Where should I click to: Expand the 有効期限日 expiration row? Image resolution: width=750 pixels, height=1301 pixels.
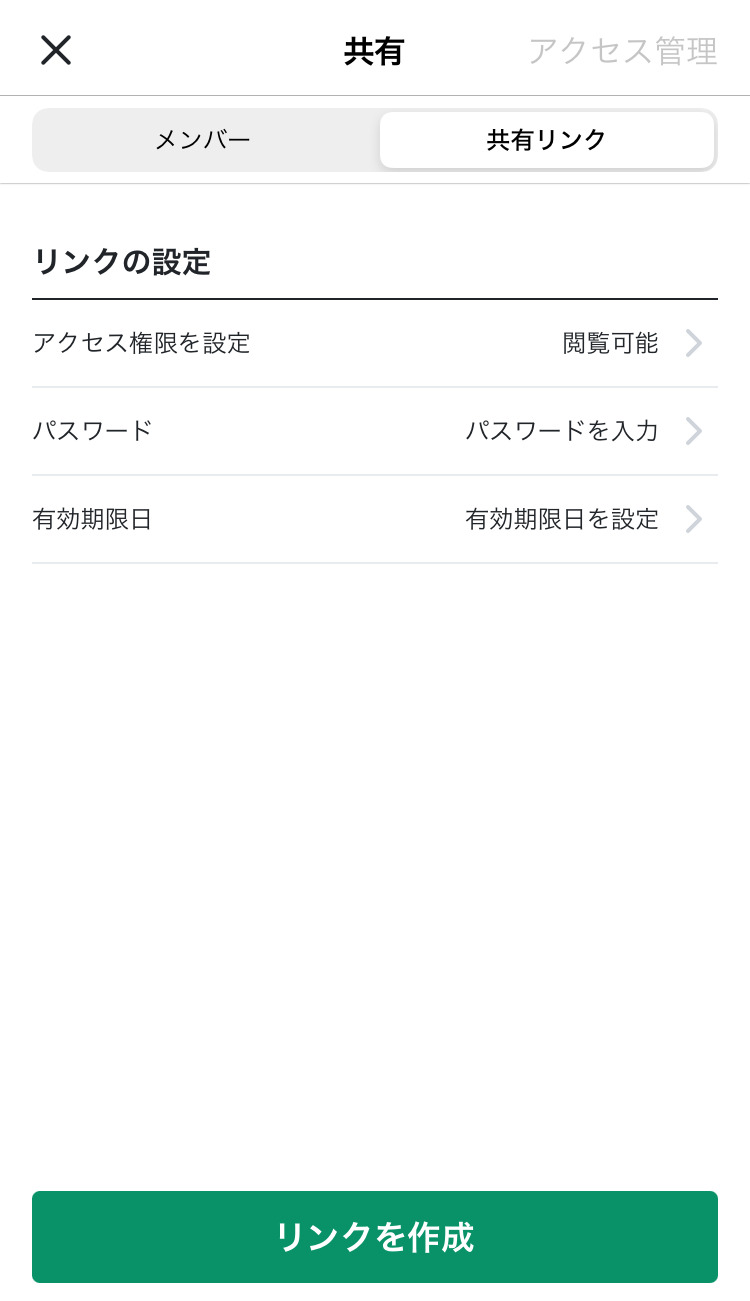(375, 519)
